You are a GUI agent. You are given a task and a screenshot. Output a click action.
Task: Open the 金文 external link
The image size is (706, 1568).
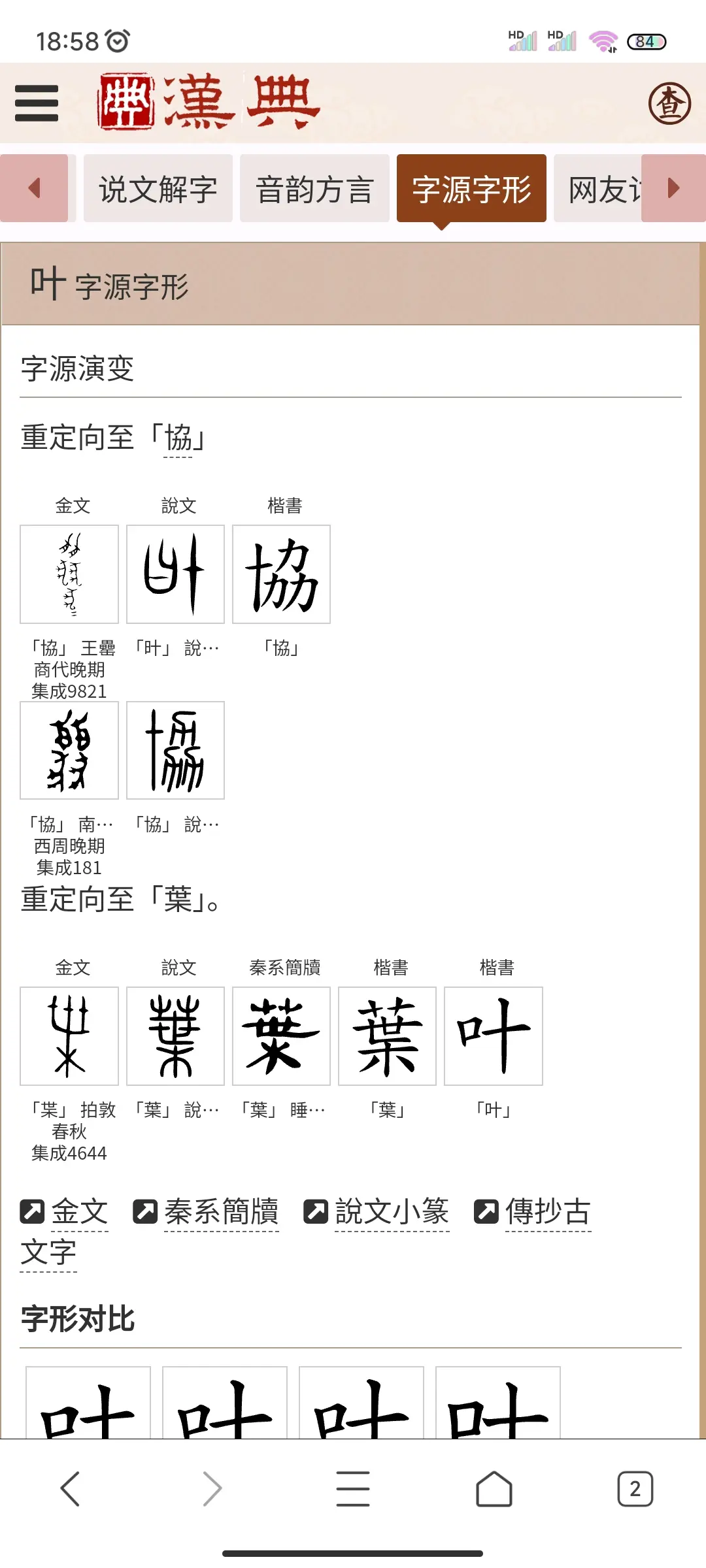pos(80,1212)
